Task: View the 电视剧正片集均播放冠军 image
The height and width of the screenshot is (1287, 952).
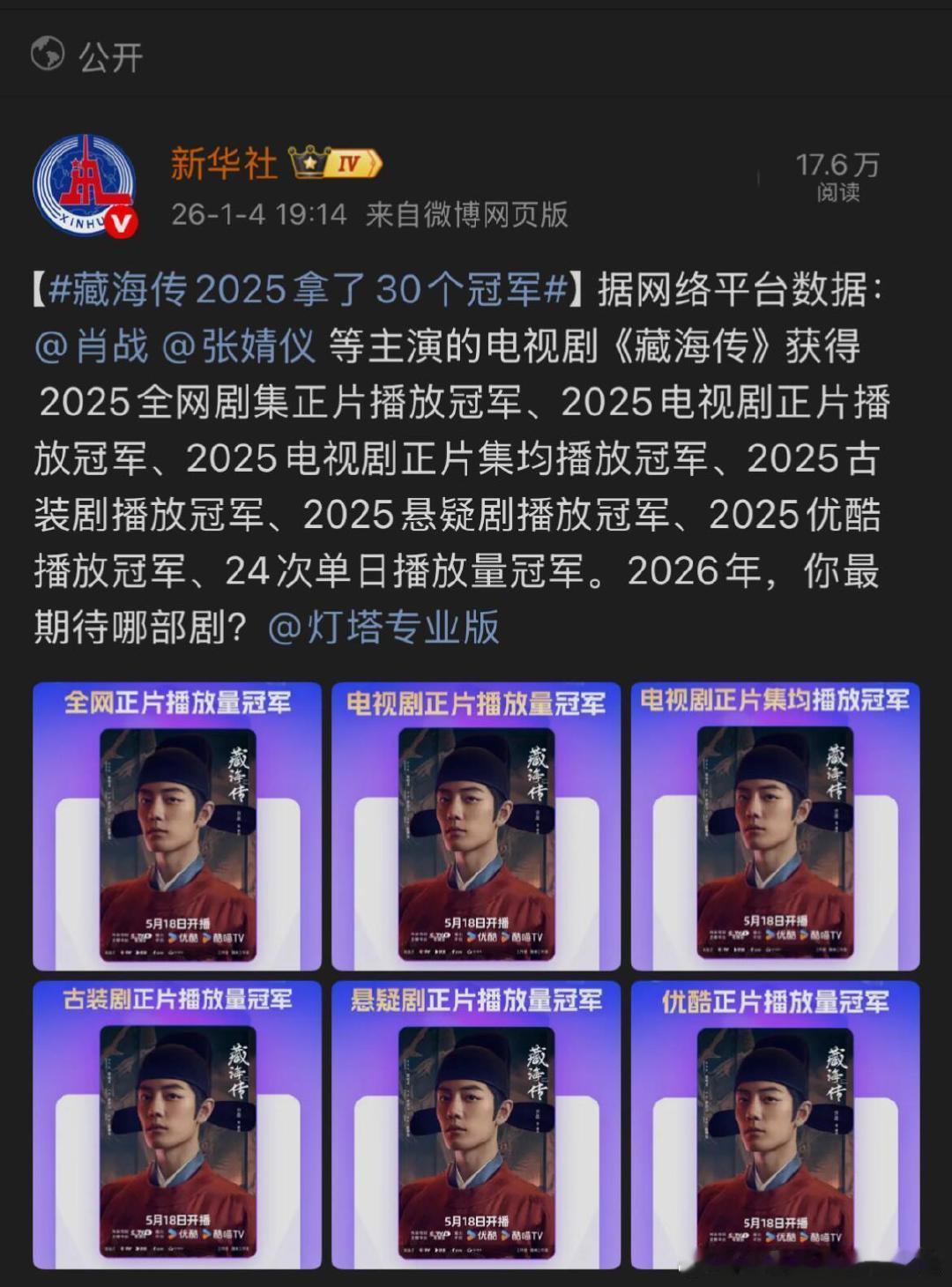Action: coord(775,827)
